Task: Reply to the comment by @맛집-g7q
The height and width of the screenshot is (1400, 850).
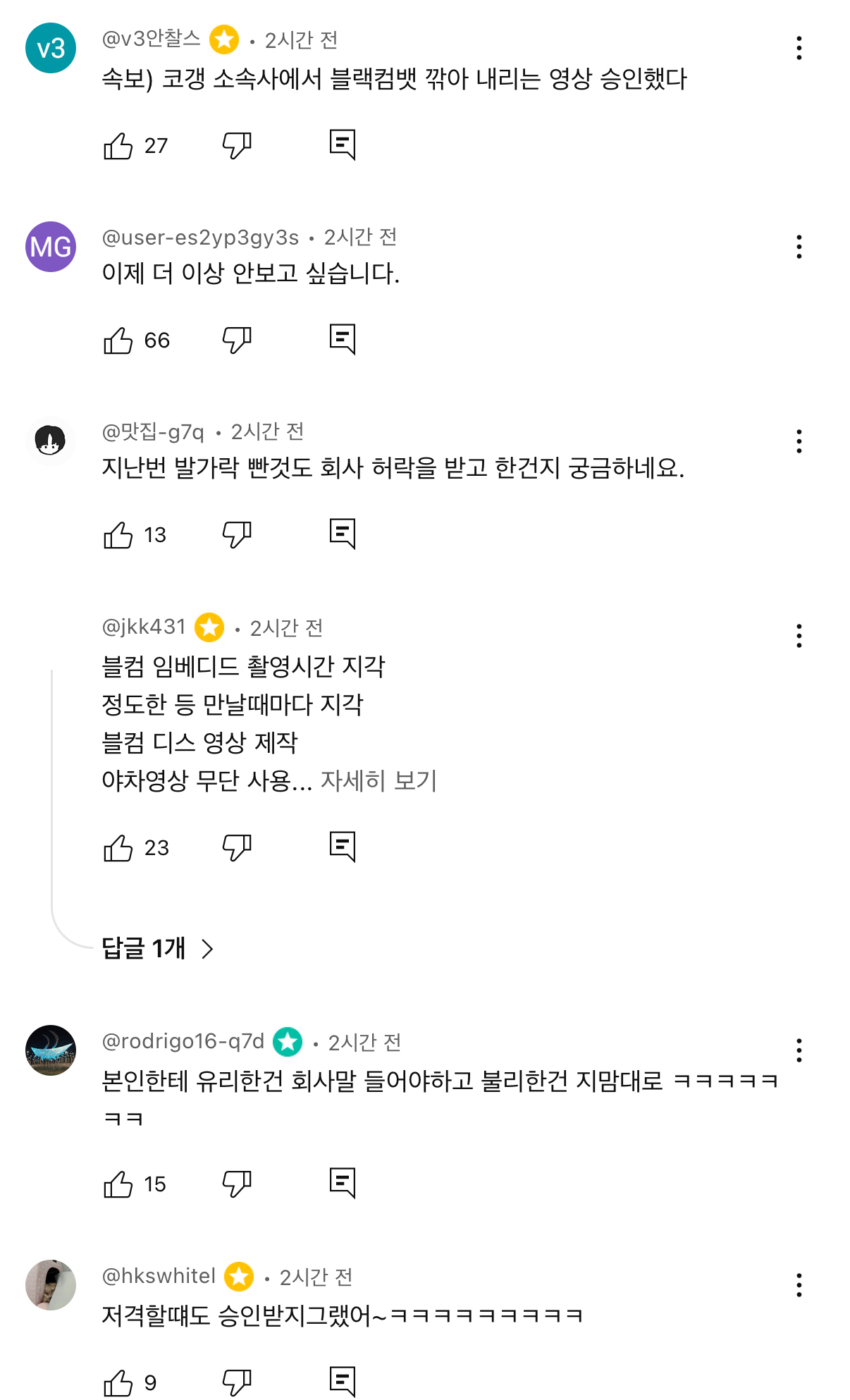Action: point(343,534)
